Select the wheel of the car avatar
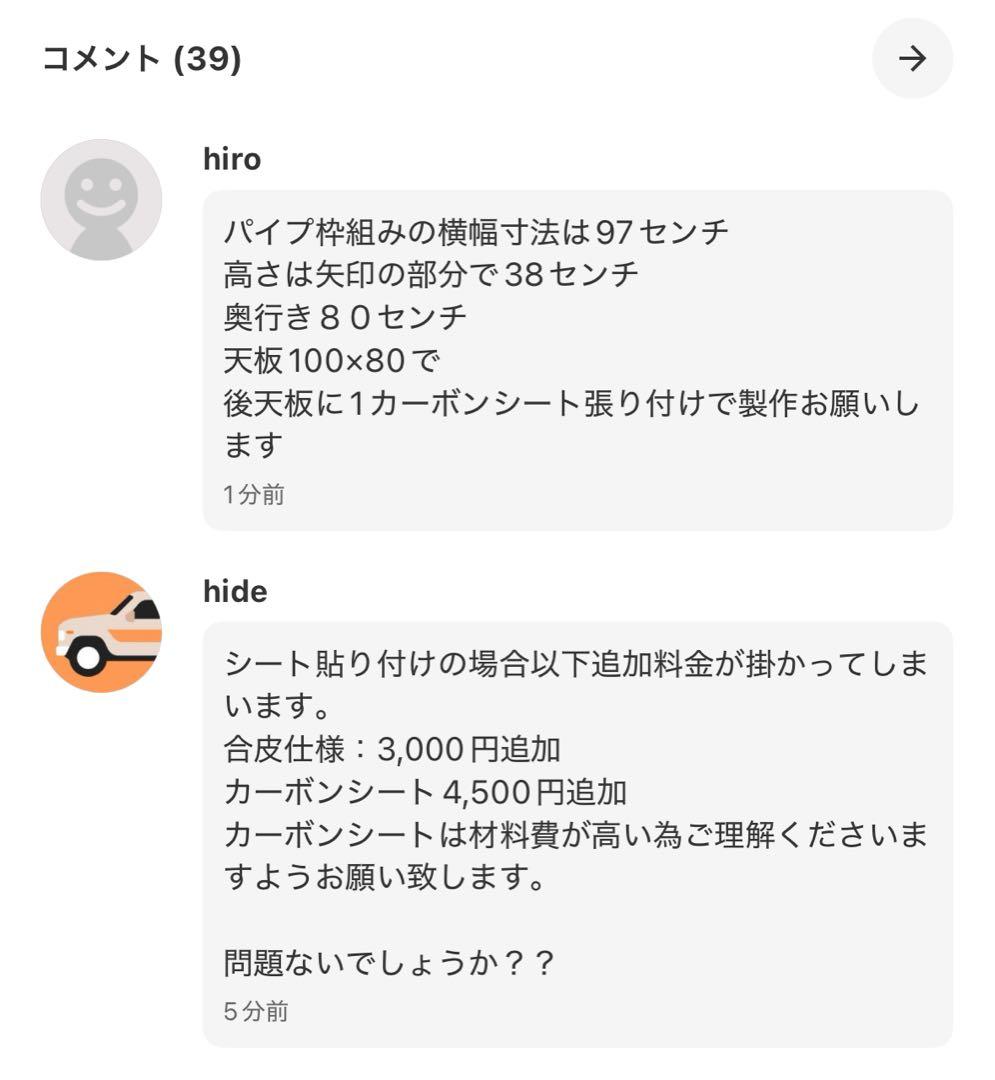Viewport: 995px width, 1080px height. tap(88, 657)
